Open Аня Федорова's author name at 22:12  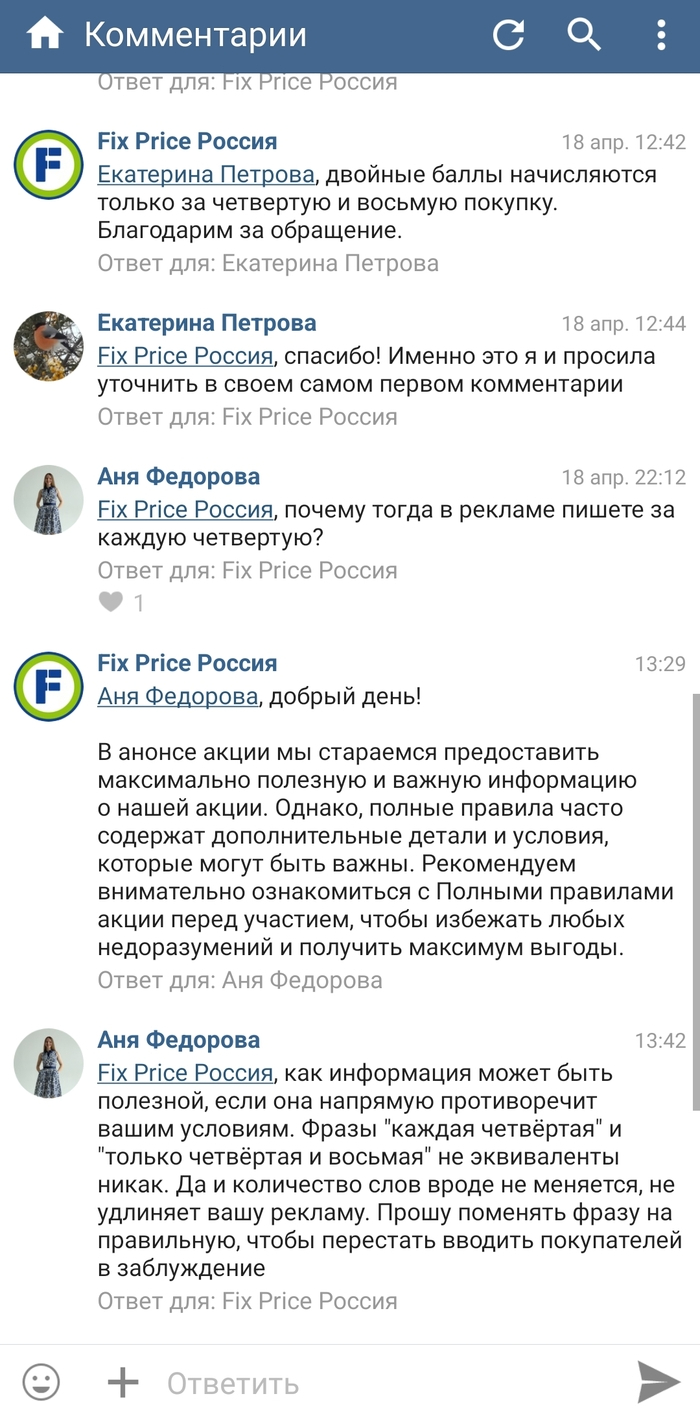click(178, 476)
